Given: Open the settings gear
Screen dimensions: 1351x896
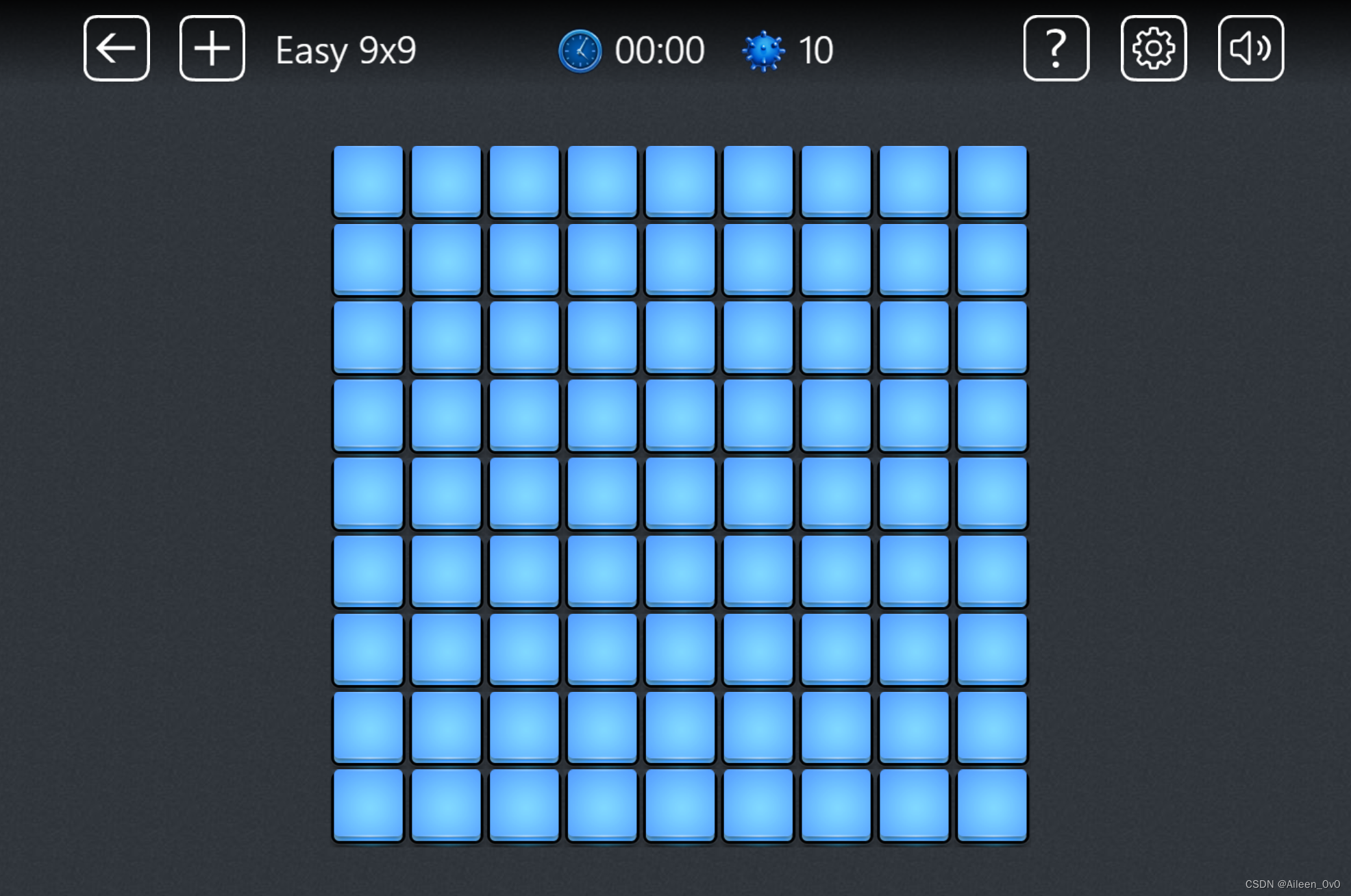Looking at the screenshot, I should click(1154, 48).
